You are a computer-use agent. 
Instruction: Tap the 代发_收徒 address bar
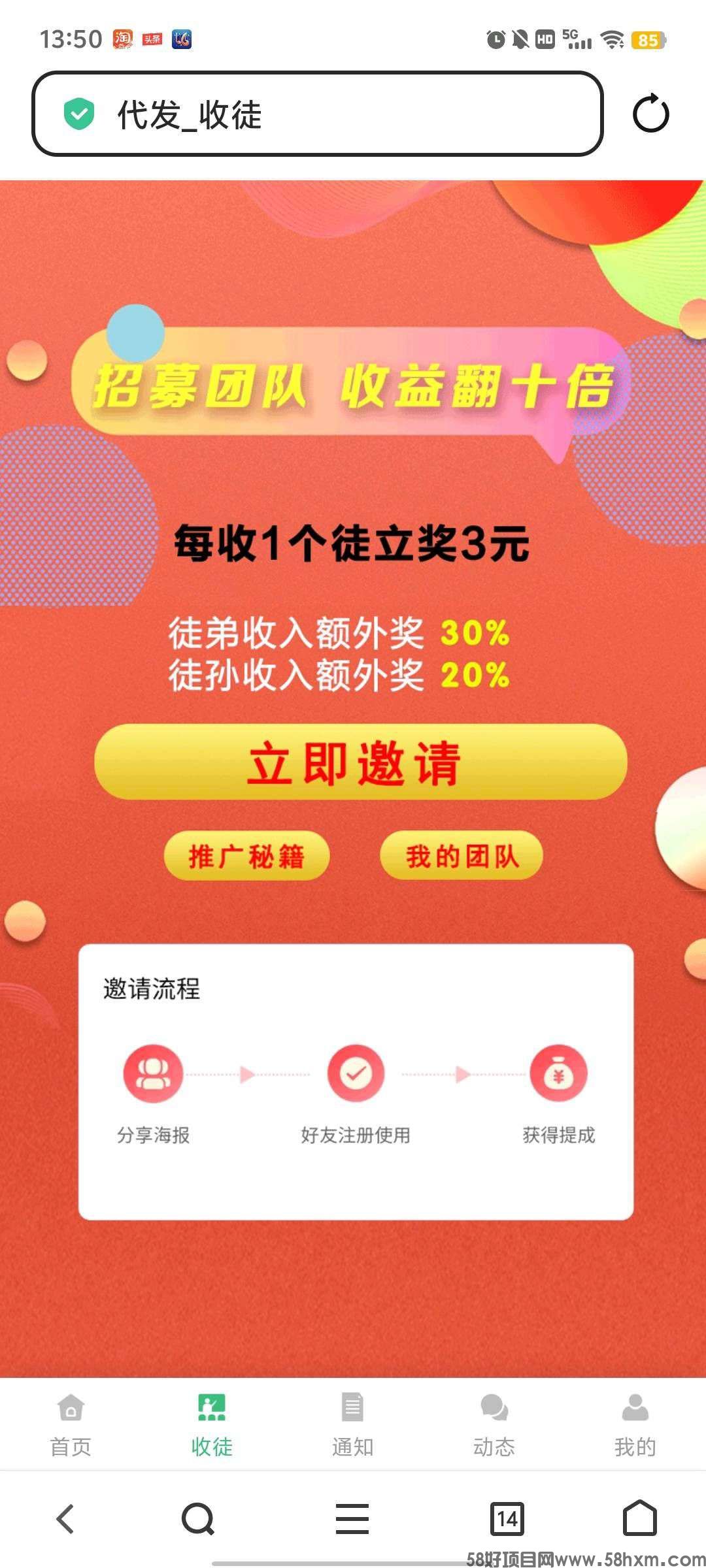pos(317,114)
